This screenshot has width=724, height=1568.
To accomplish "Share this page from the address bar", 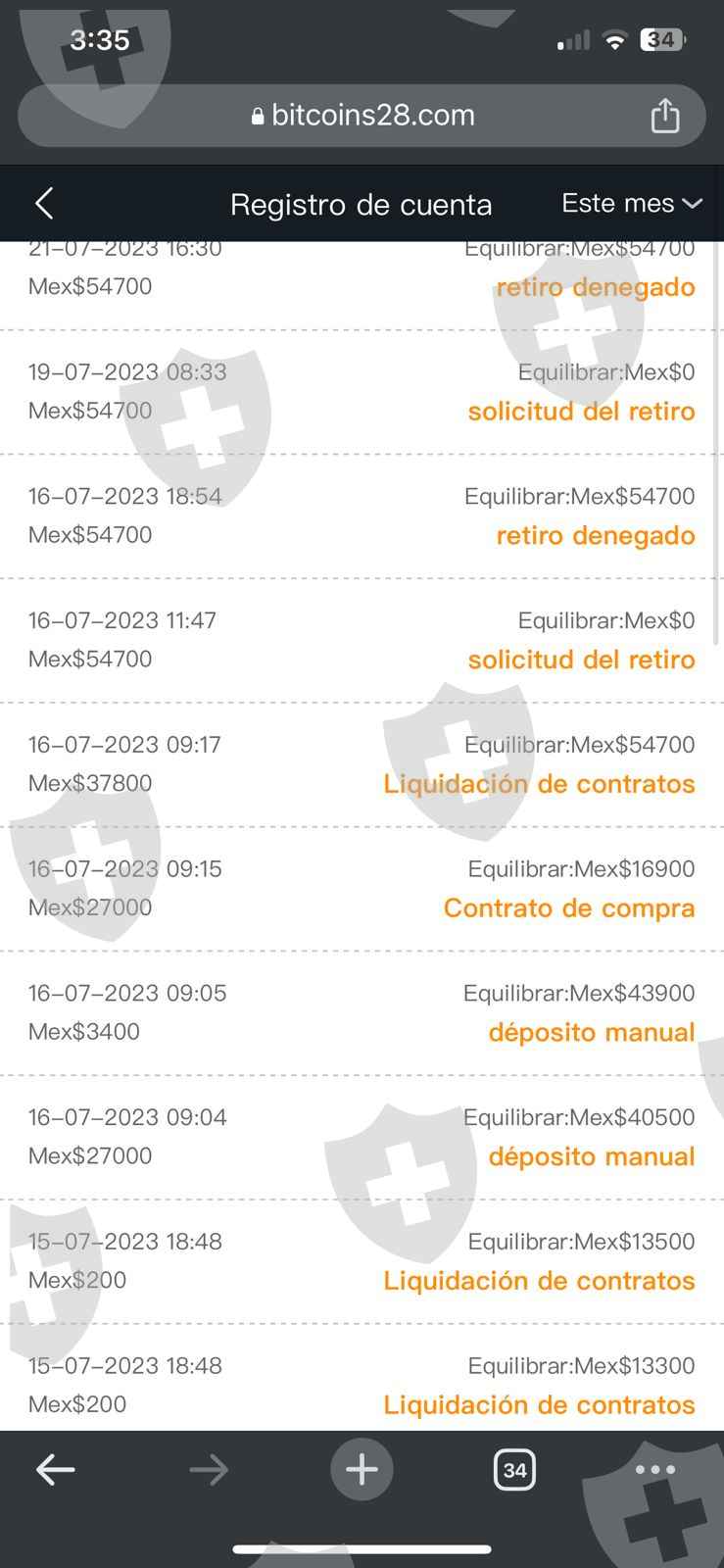I will pyautogui.click(x=665, y=115).
